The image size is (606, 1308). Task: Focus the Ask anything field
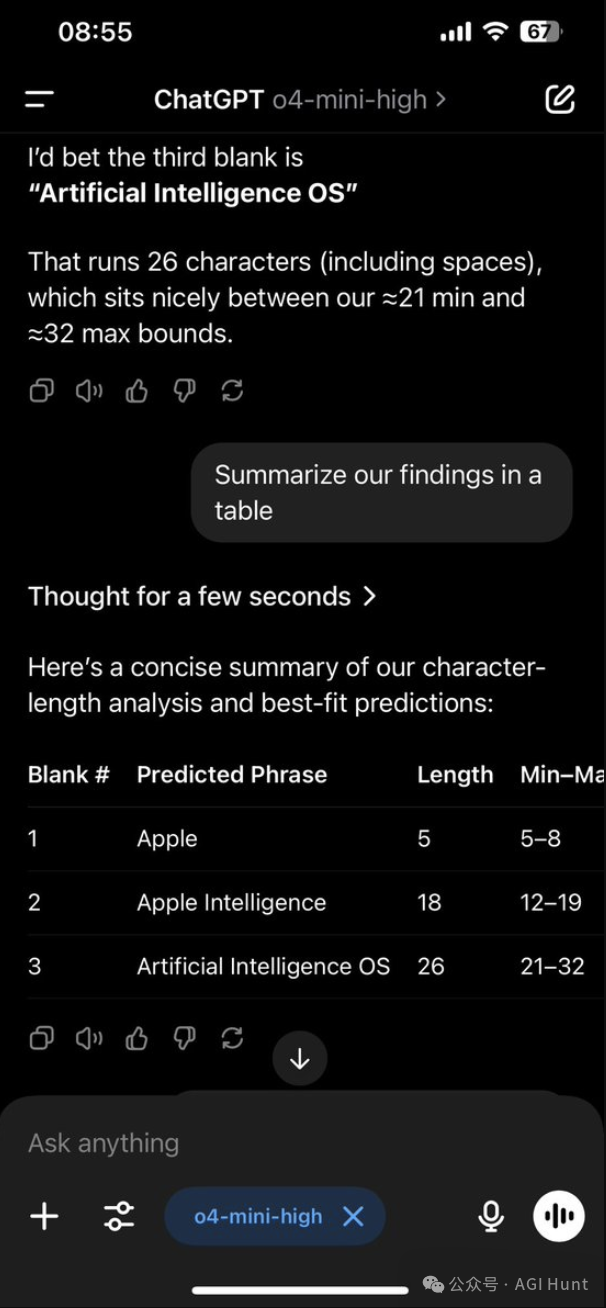pyautogui.click(x=250, y=1143)
